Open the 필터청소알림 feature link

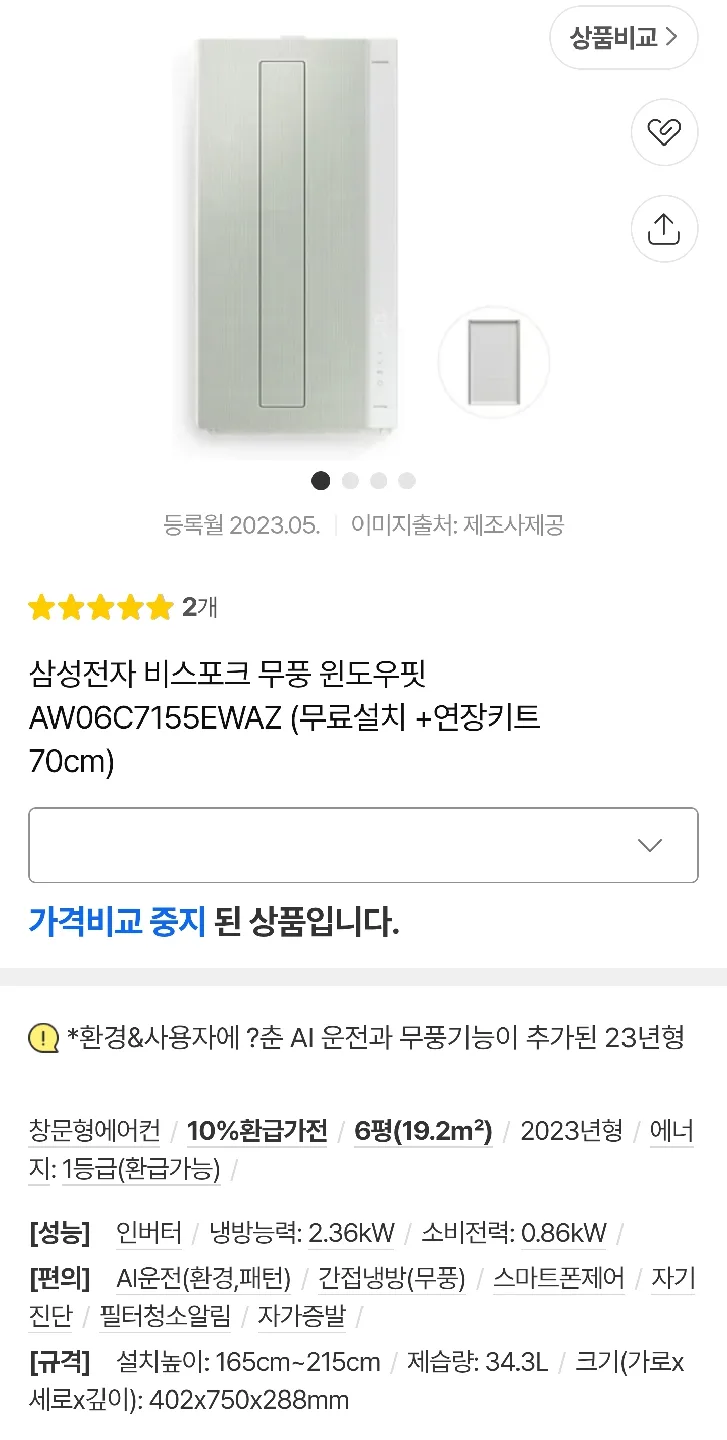tap(165, 1316)
